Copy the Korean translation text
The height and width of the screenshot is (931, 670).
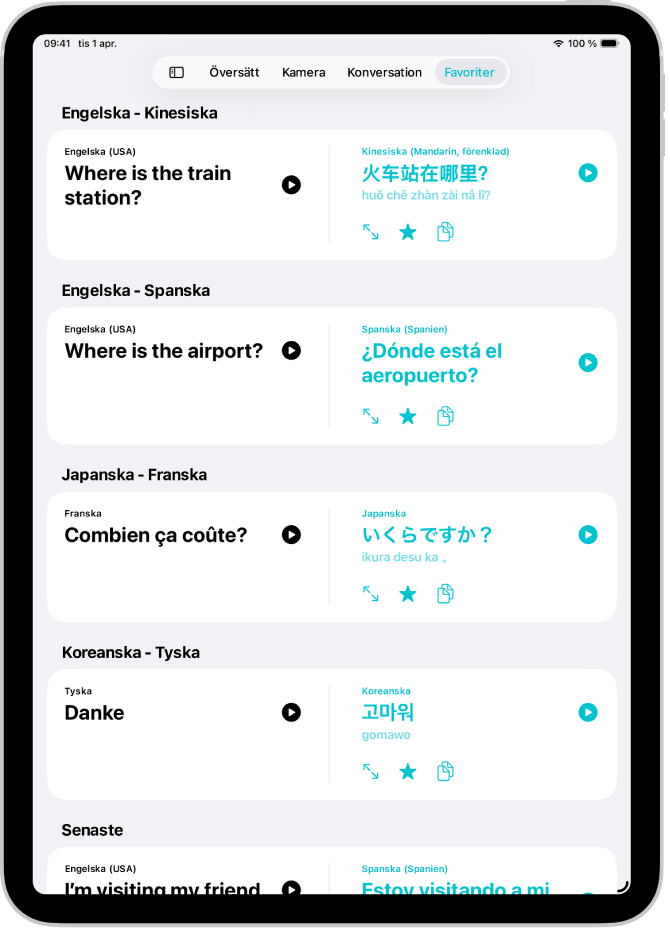[445, 771]
